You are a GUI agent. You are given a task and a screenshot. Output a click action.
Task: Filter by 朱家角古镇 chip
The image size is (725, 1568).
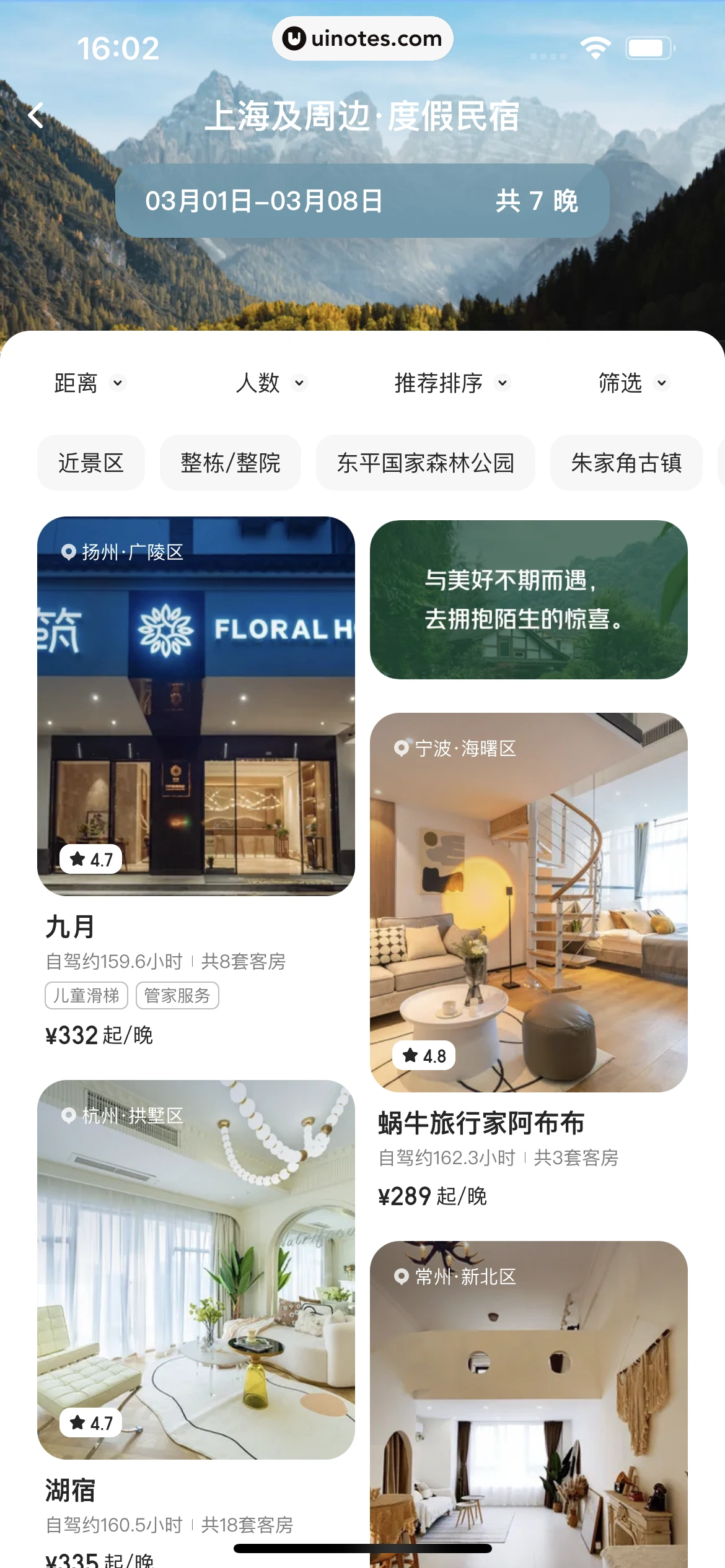point(626,463)
